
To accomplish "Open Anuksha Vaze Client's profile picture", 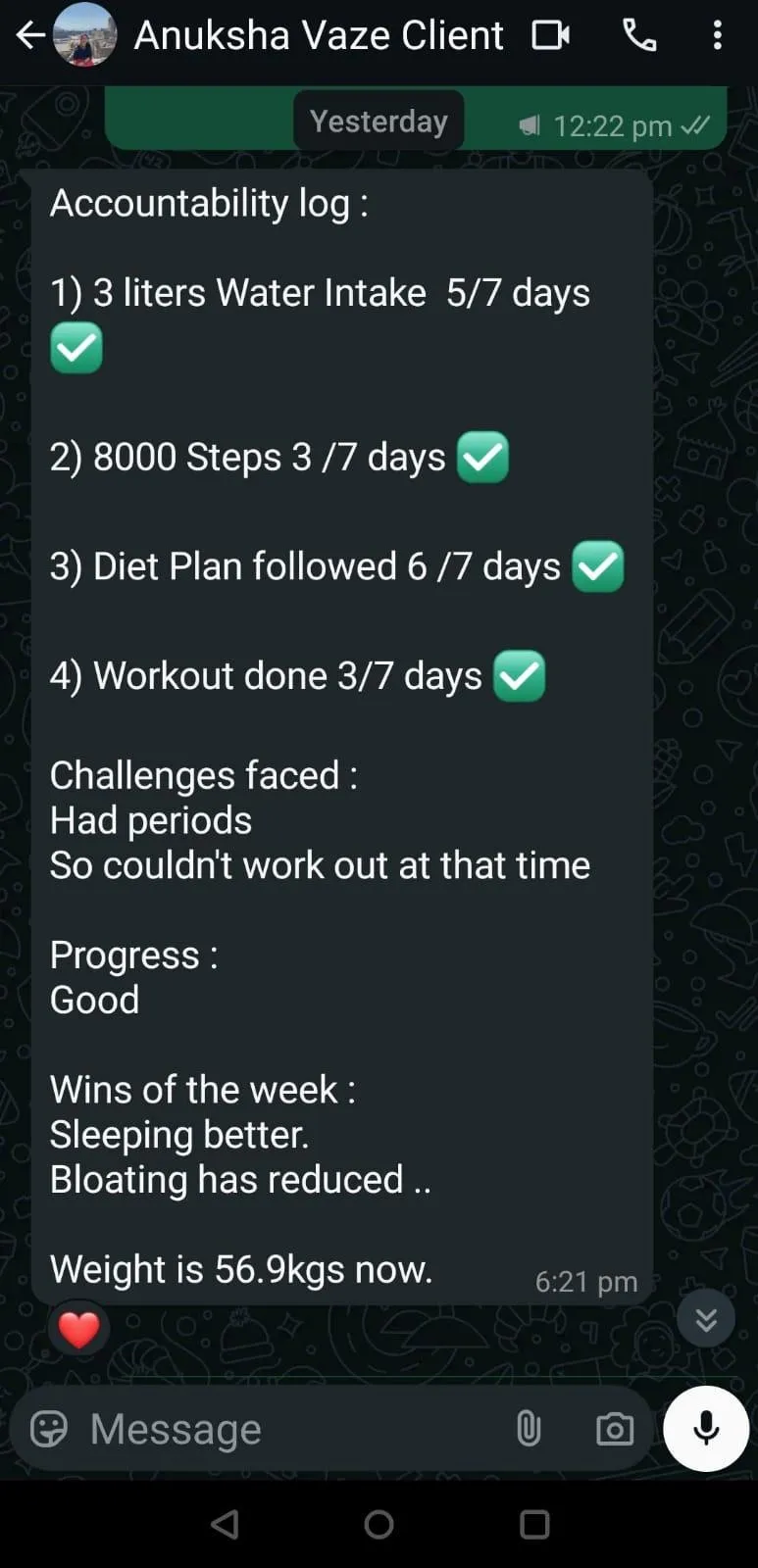I will (x=85, y=36).
